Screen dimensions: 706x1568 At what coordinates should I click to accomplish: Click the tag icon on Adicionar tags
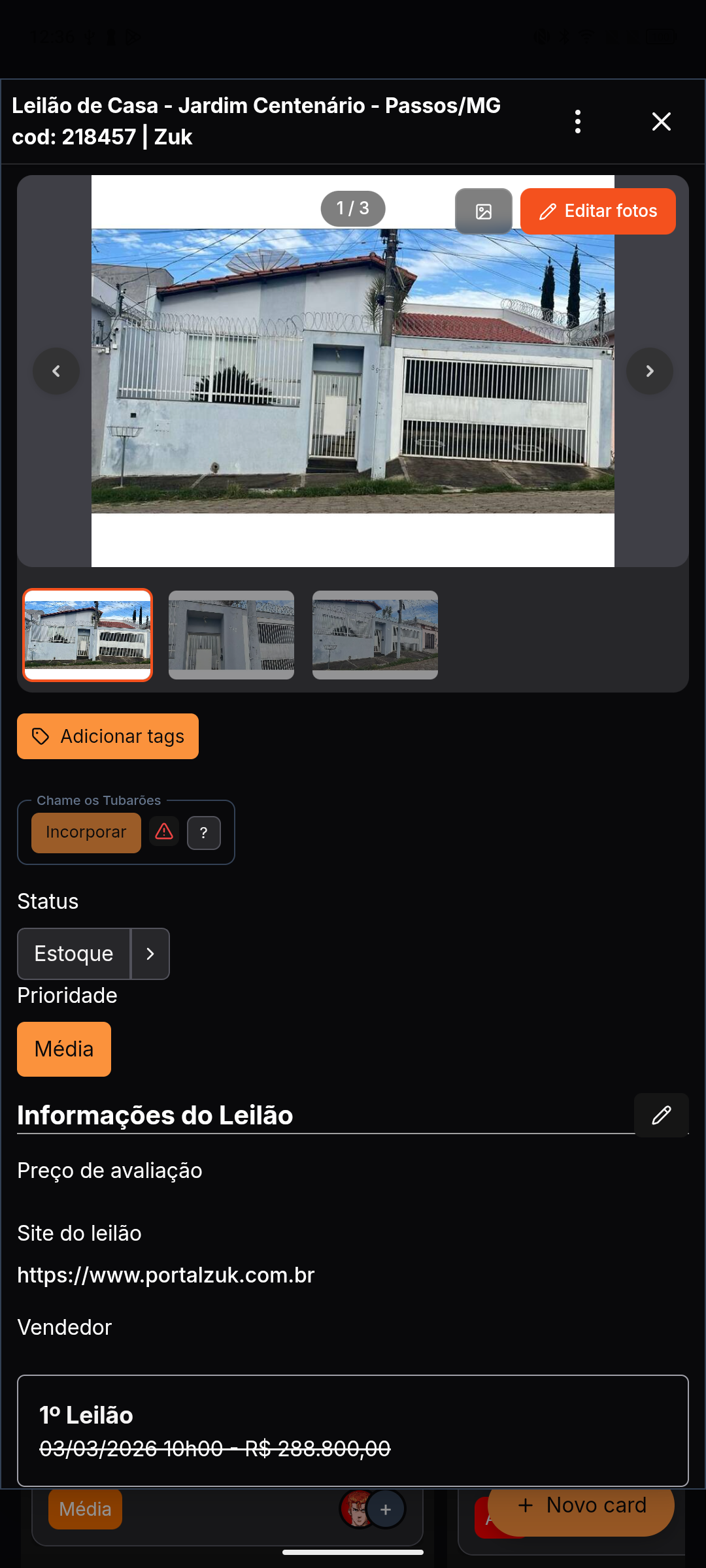(x=41, y=736)
